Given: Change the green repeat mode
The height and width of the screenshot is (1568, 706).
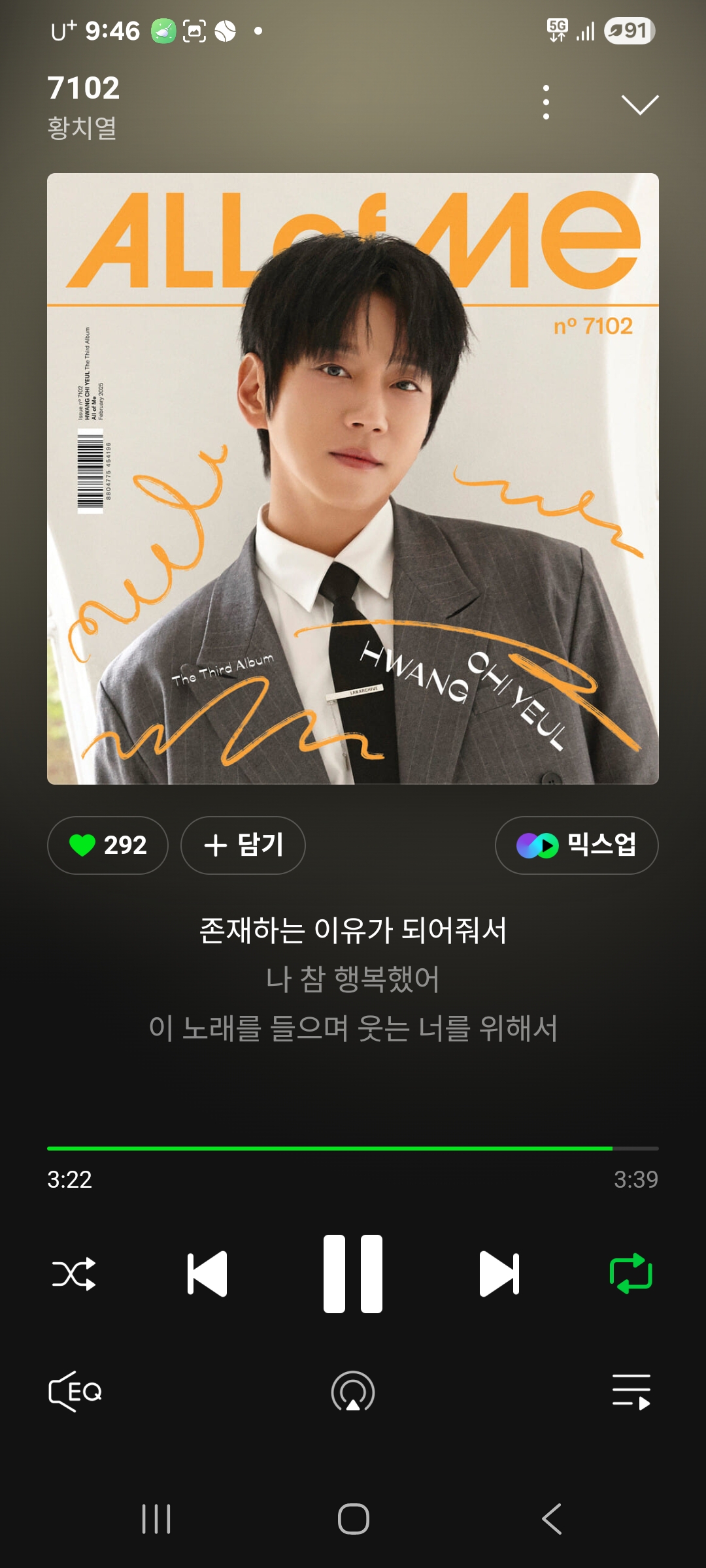Looking at the screenshot, I should pos(631,1273).
